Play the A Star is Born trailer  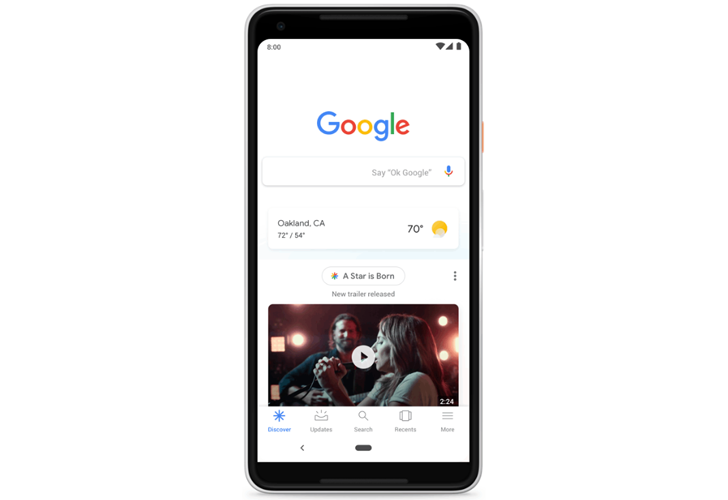[x=363, y=356]
